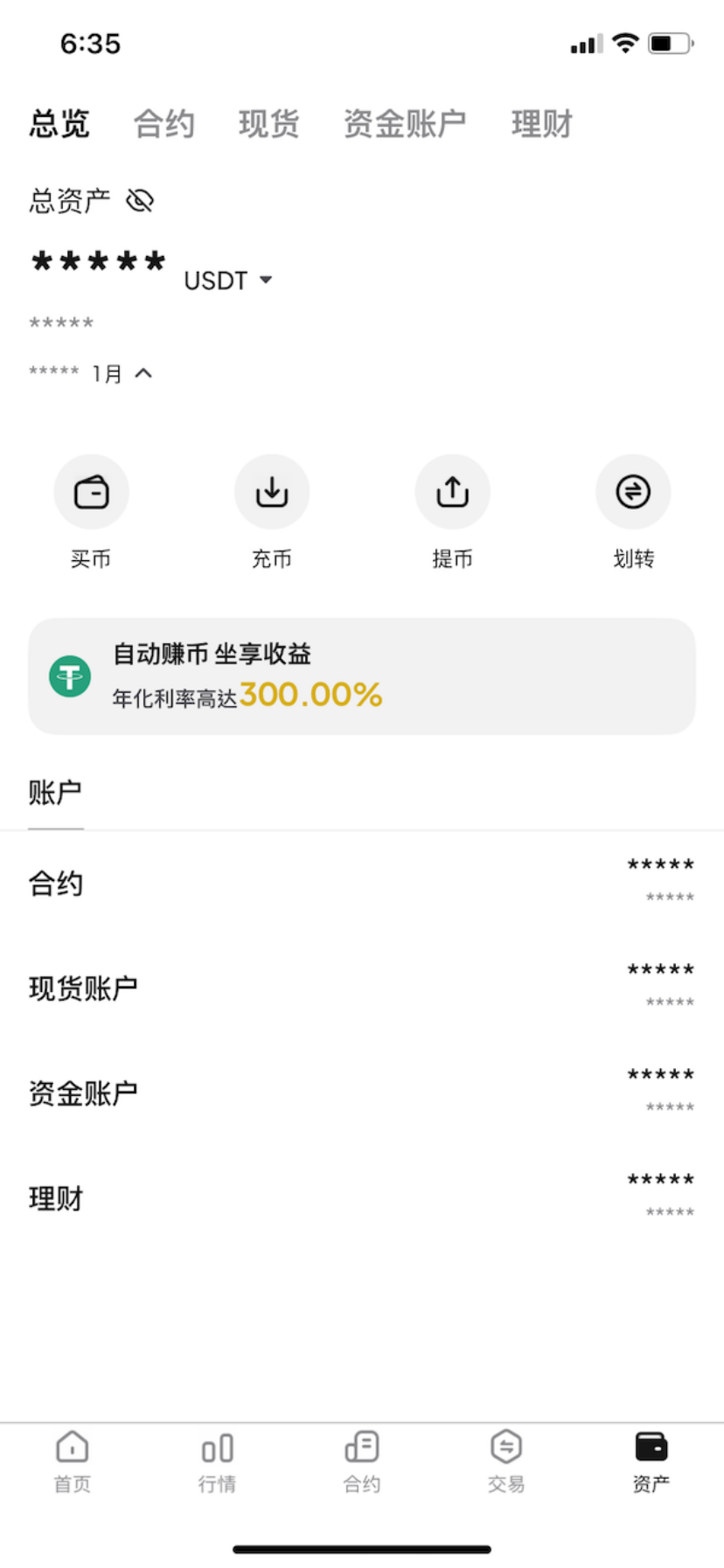This screenshot has width=724, height=1568.
Task: Open the 交易 trade tab
Action: coord(506,1461)
